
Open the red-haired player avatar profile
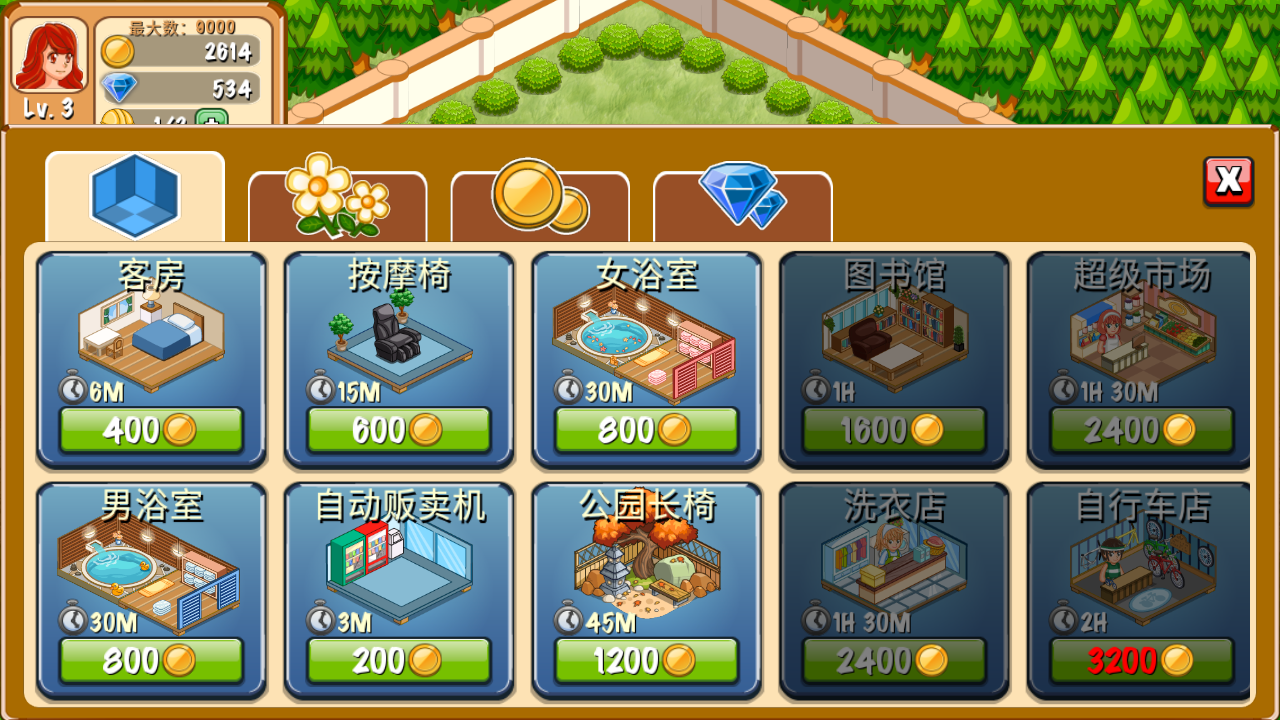[x=49, y=57]
